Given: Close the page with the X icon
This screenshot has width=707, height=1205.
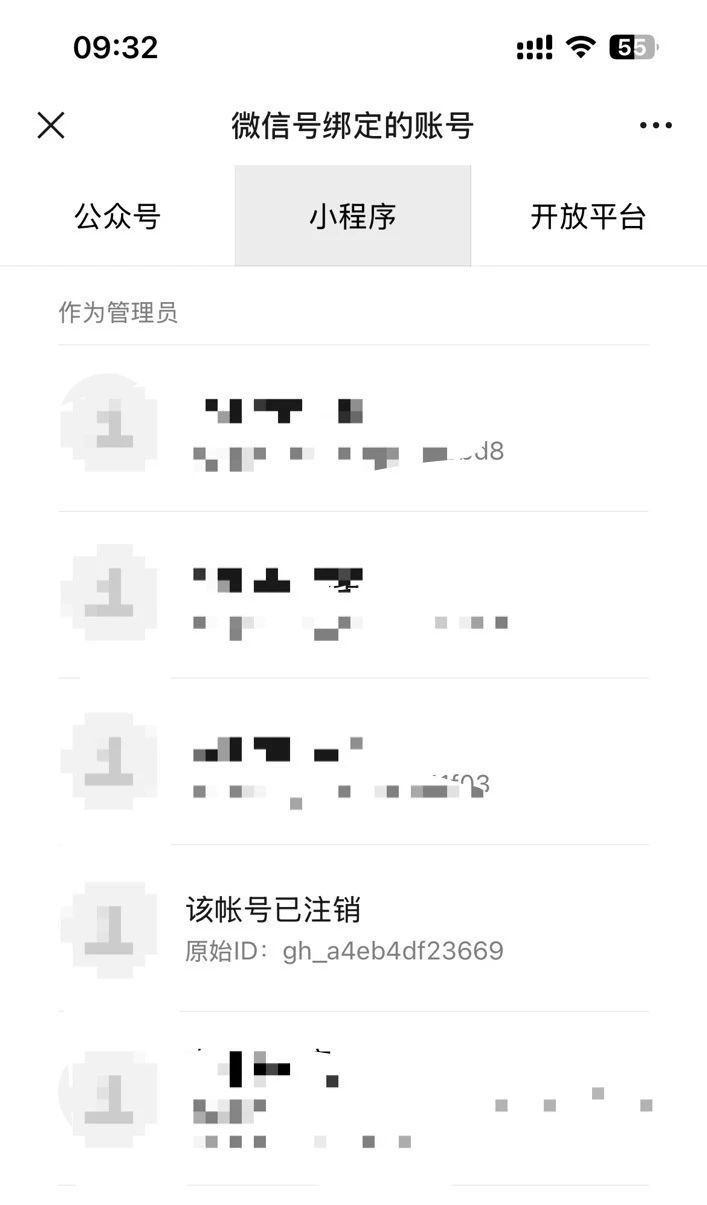Looking at the screenshot, I should click(51, 125).
